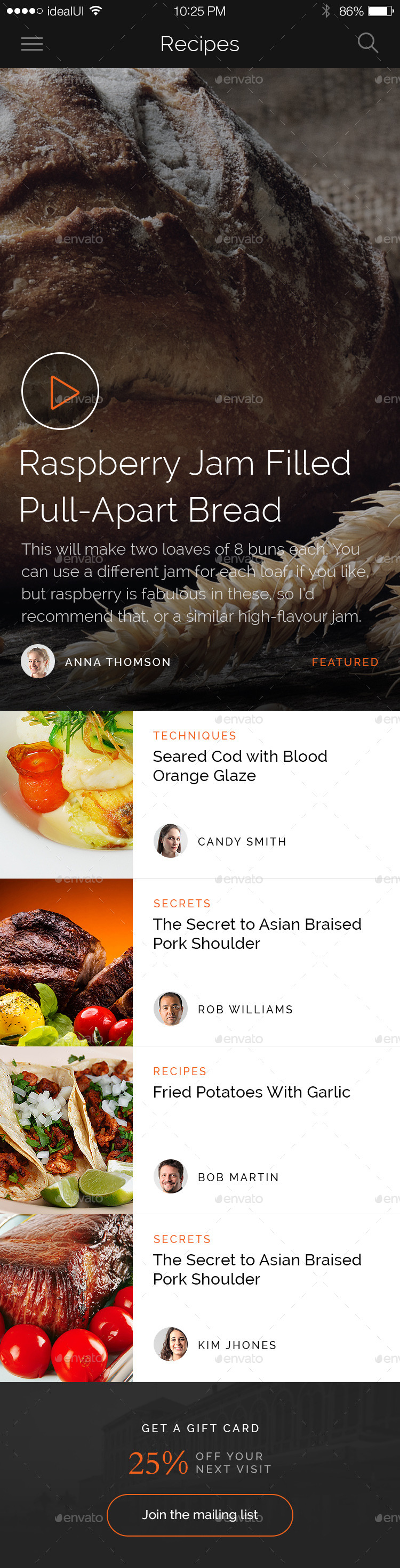The image size is (400, 1568).
Task: Open the hamburger menu
Action: (x=31, y=44)
